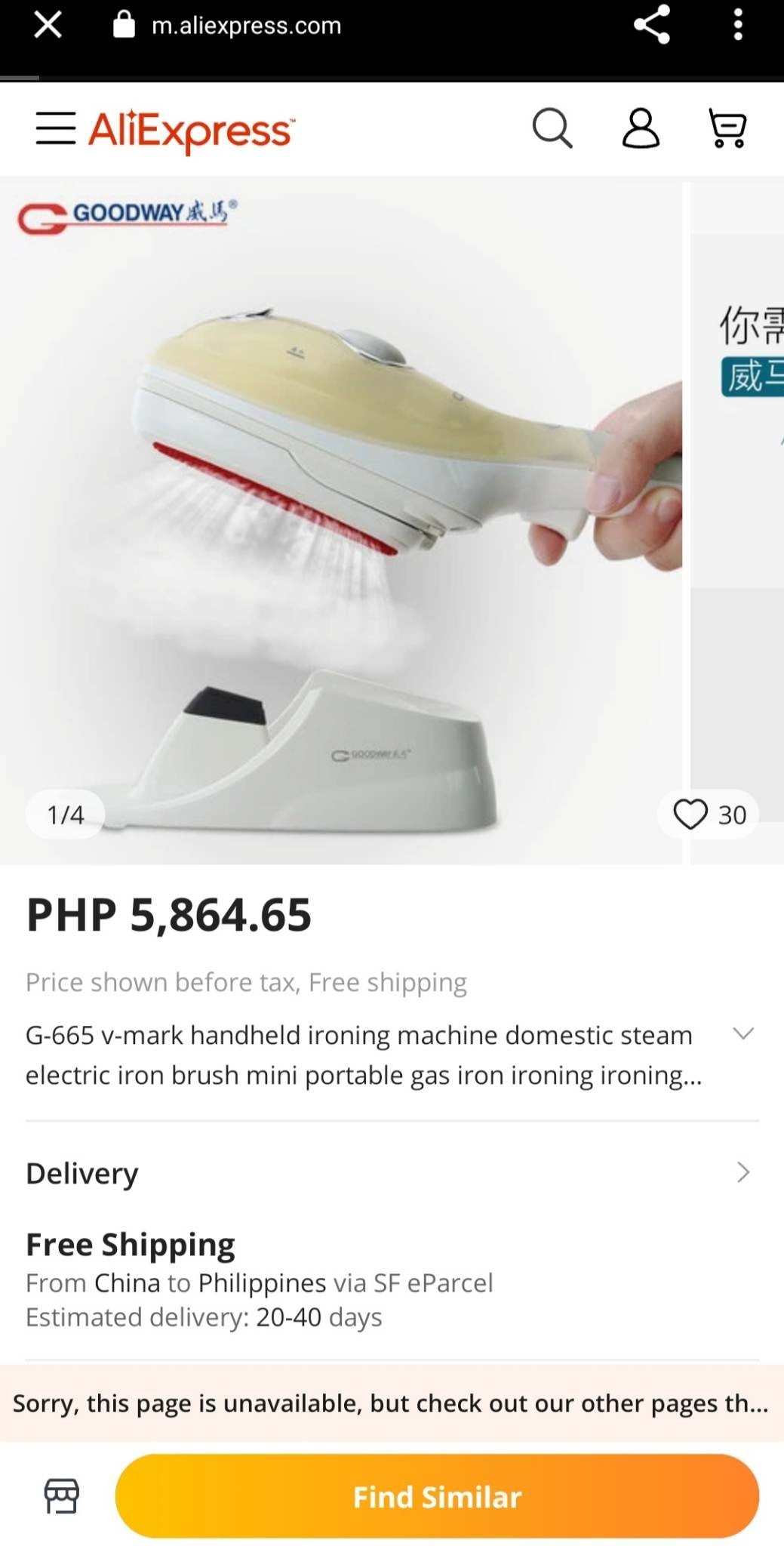Close the browser tab with X
The image size is (784, 1546).
(x=48, y=25)
